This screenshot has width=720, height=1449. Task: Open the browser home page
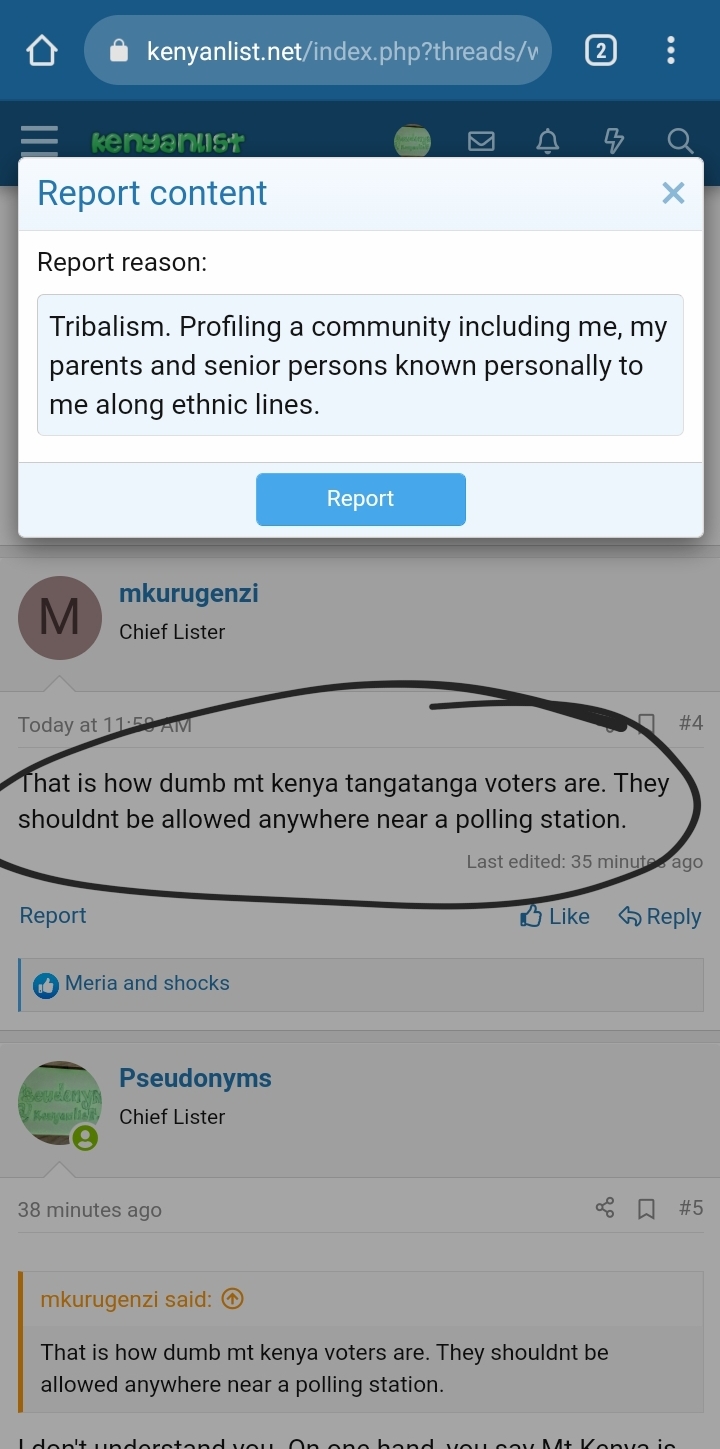(x=42, y=50)
